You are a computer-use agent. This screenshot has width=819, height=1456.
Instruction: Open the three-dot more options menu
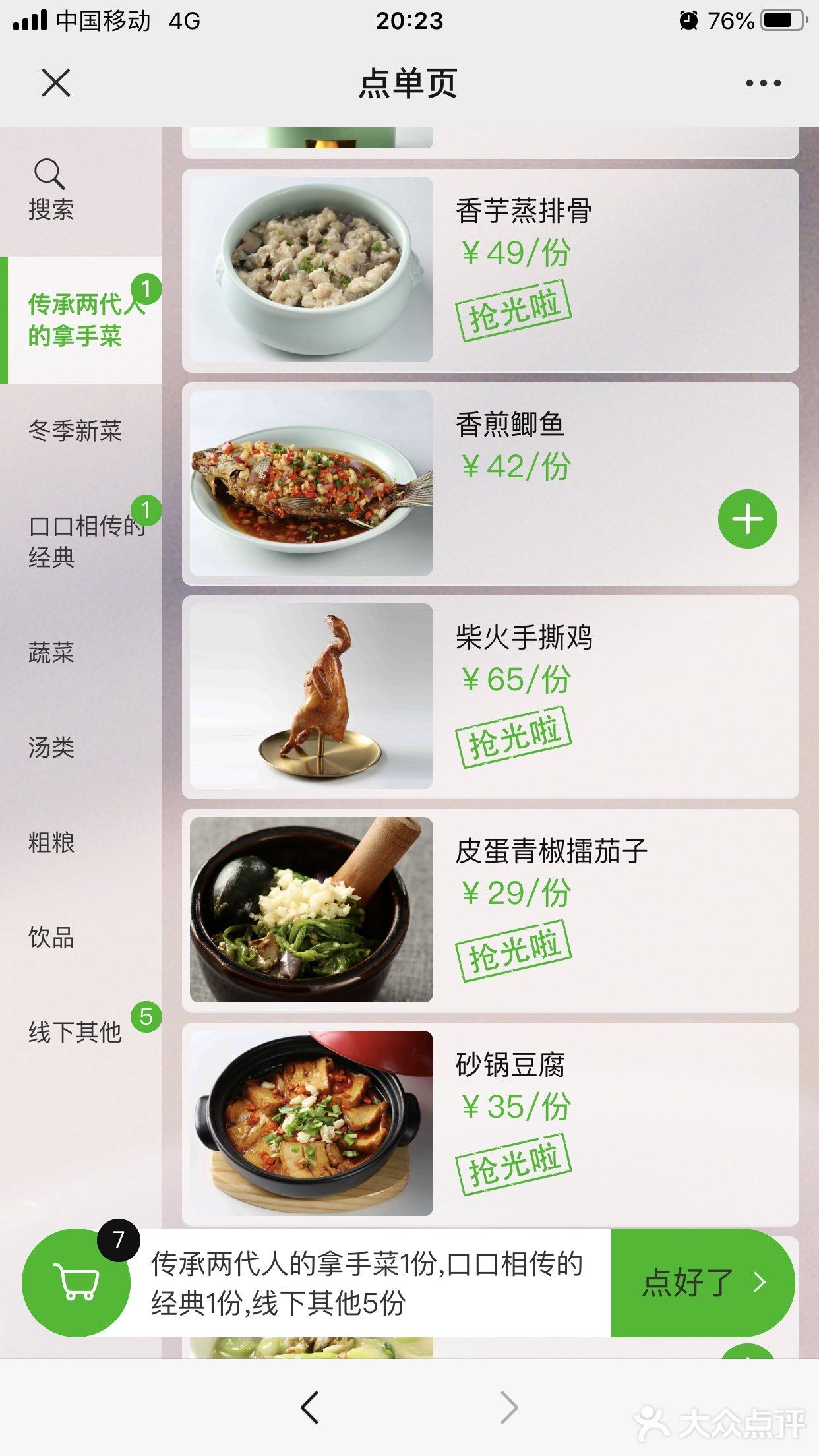763,83
